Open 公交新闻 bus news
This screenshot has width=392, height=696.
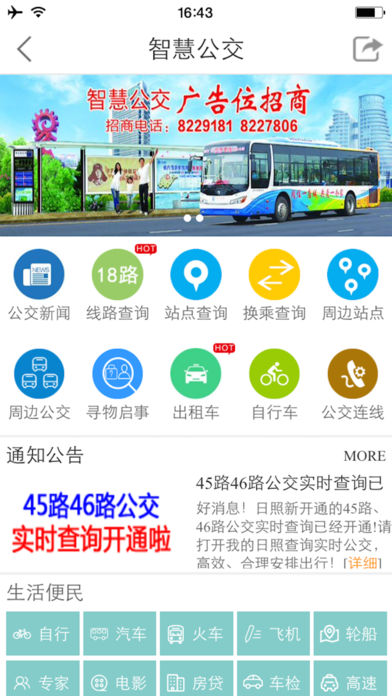click(x=39, y=285)
